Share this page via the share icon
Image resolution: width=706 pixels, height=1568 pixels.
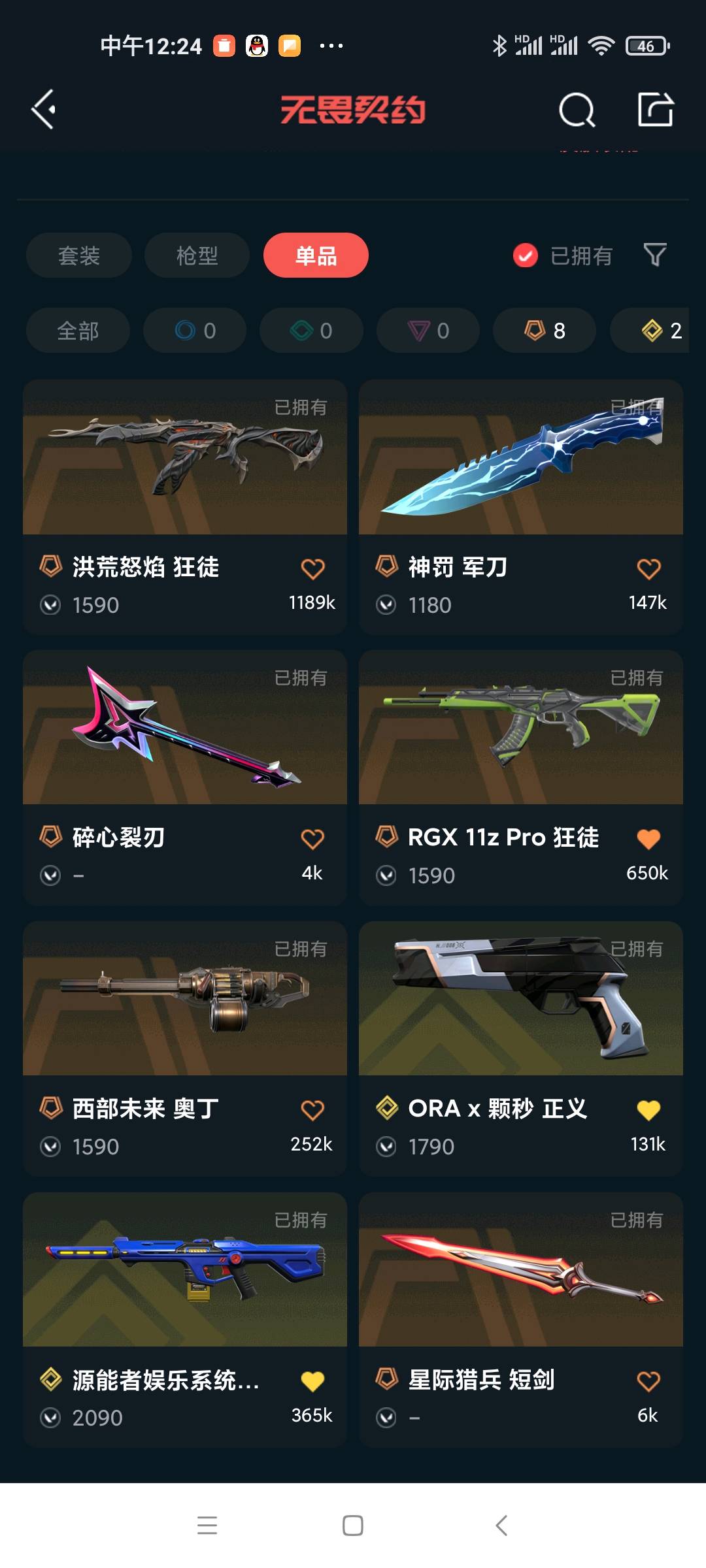click(x=655, y=109)
